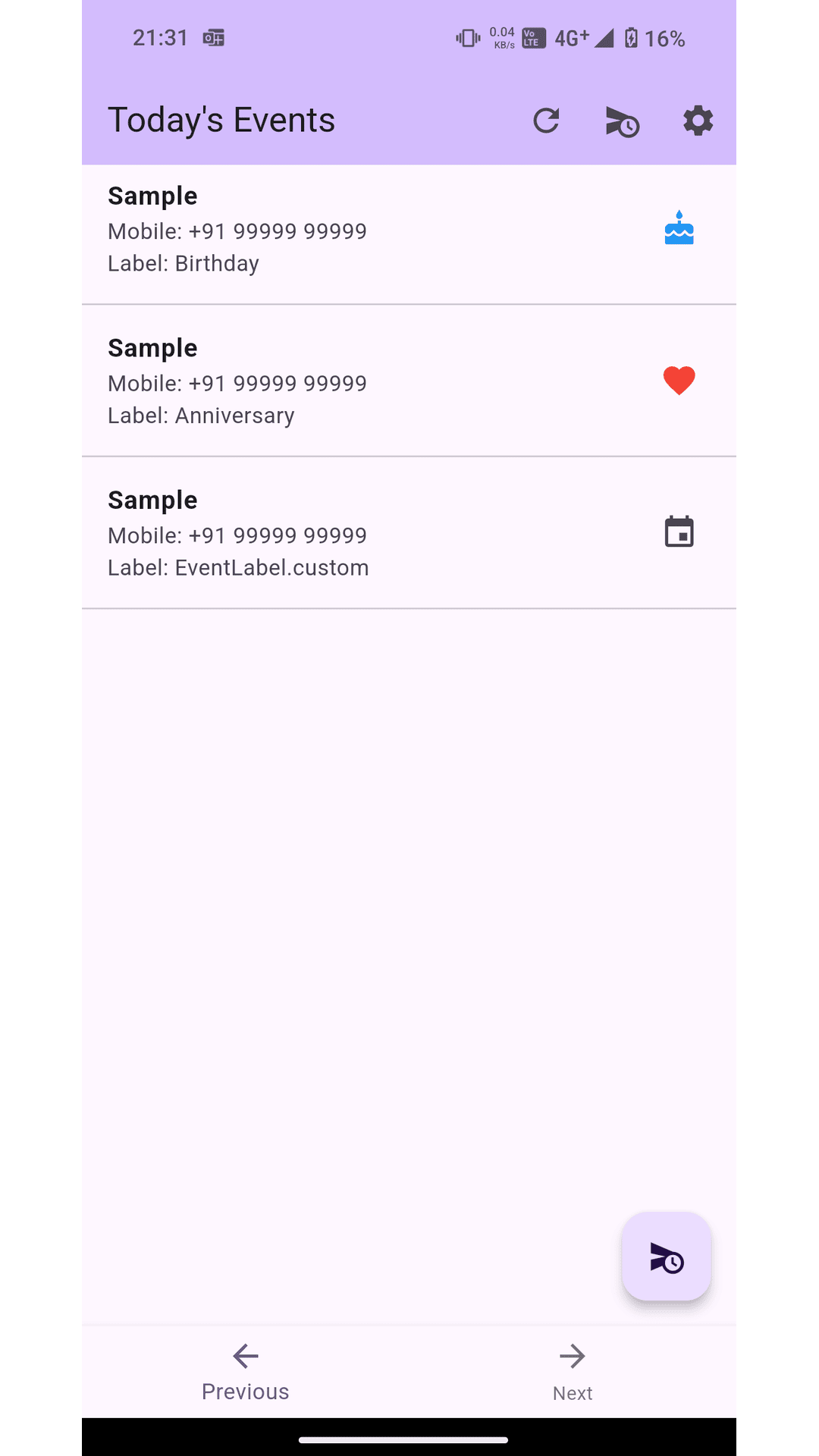The height and width of the screenshot is (1456, 819).
Task: Open the Sample EventLabel.custom event row
Action: pyautogui.click(x=409, y=532)
